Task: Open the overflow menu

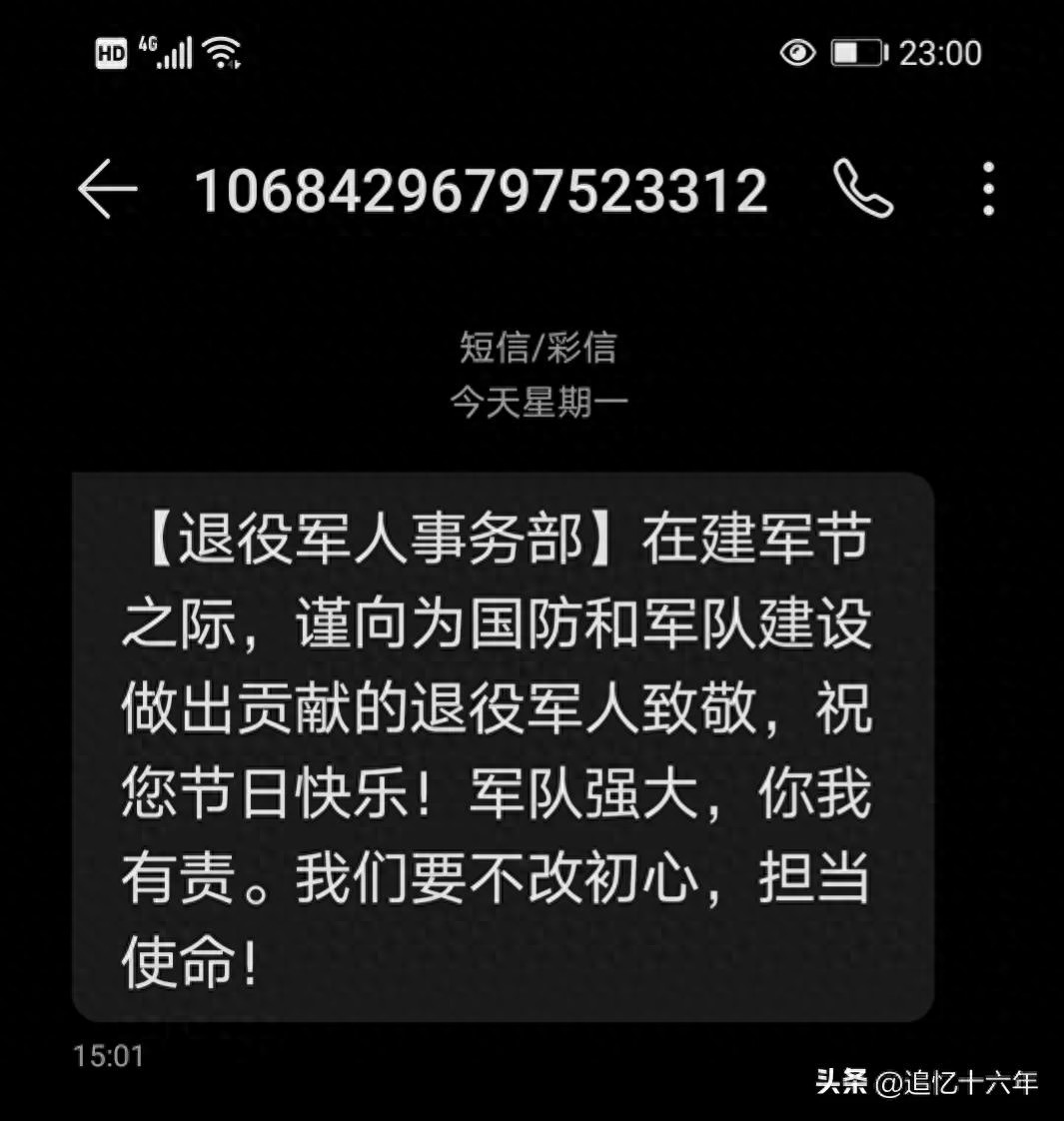Action: tap(987, 189)
